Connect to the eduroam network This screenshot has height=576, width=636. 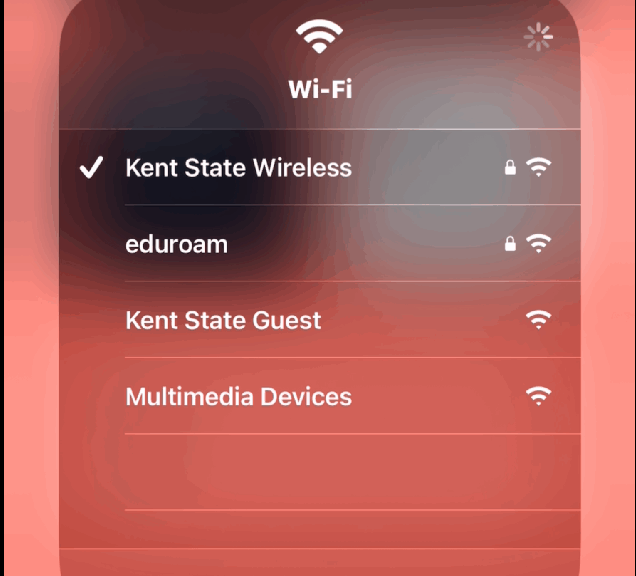pyautogui.click(x=177, y=244)
